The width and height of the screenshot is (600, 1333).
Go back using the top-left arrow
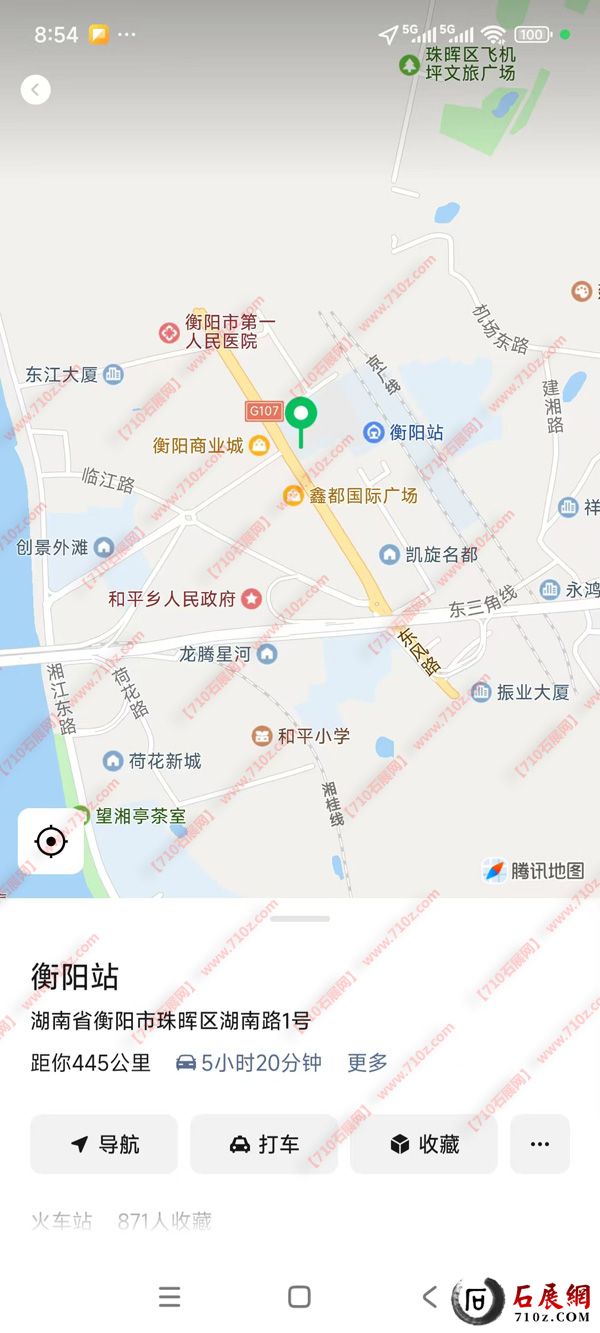(x=36, y=90)
